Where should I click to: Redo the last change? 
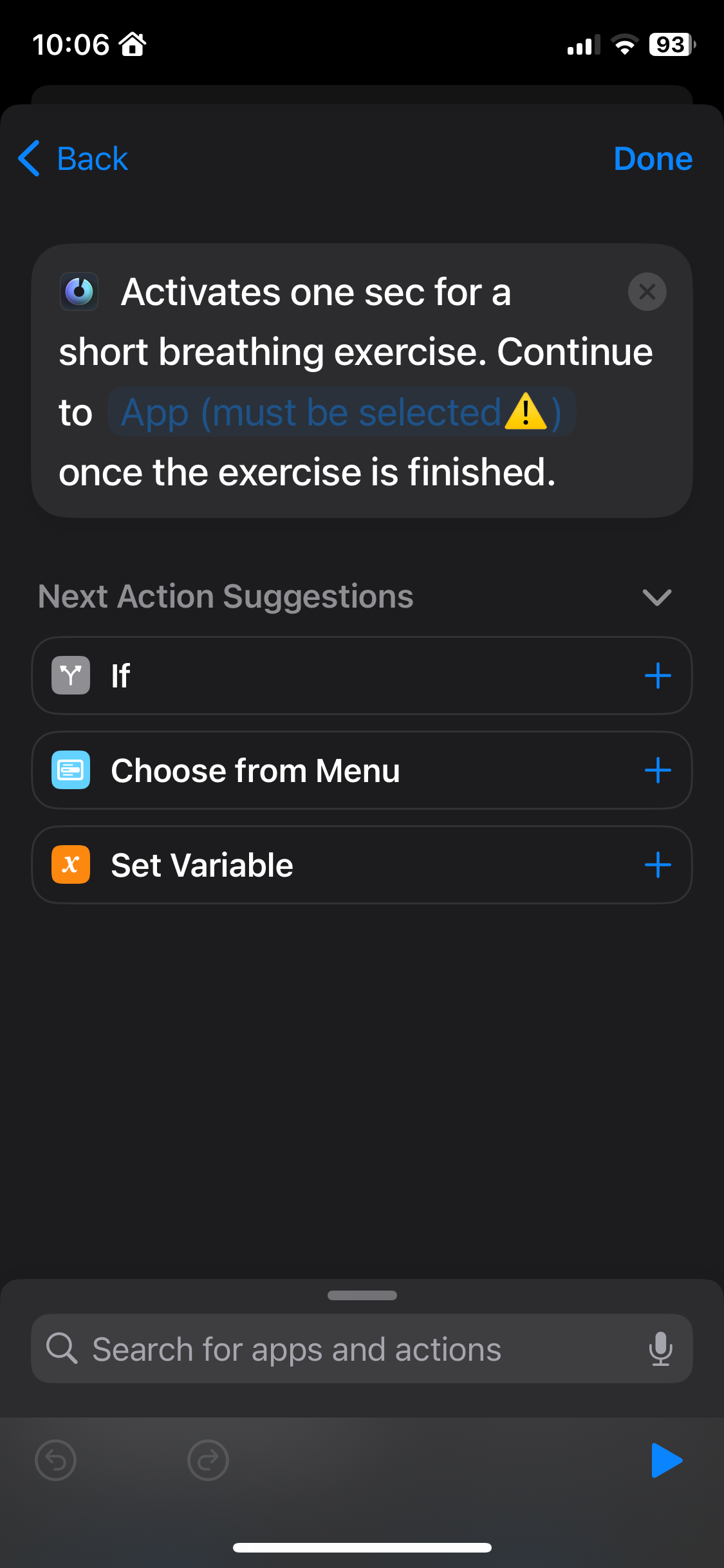pyautogui.click(x=208, y=1460)
